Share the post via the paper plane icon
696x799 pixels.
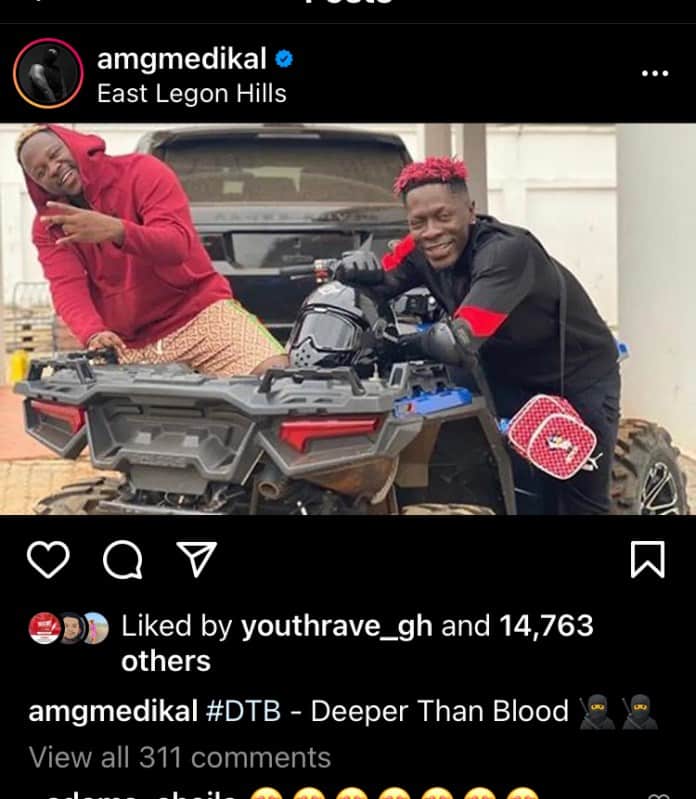pyautogui.click(x=196, y=561)
